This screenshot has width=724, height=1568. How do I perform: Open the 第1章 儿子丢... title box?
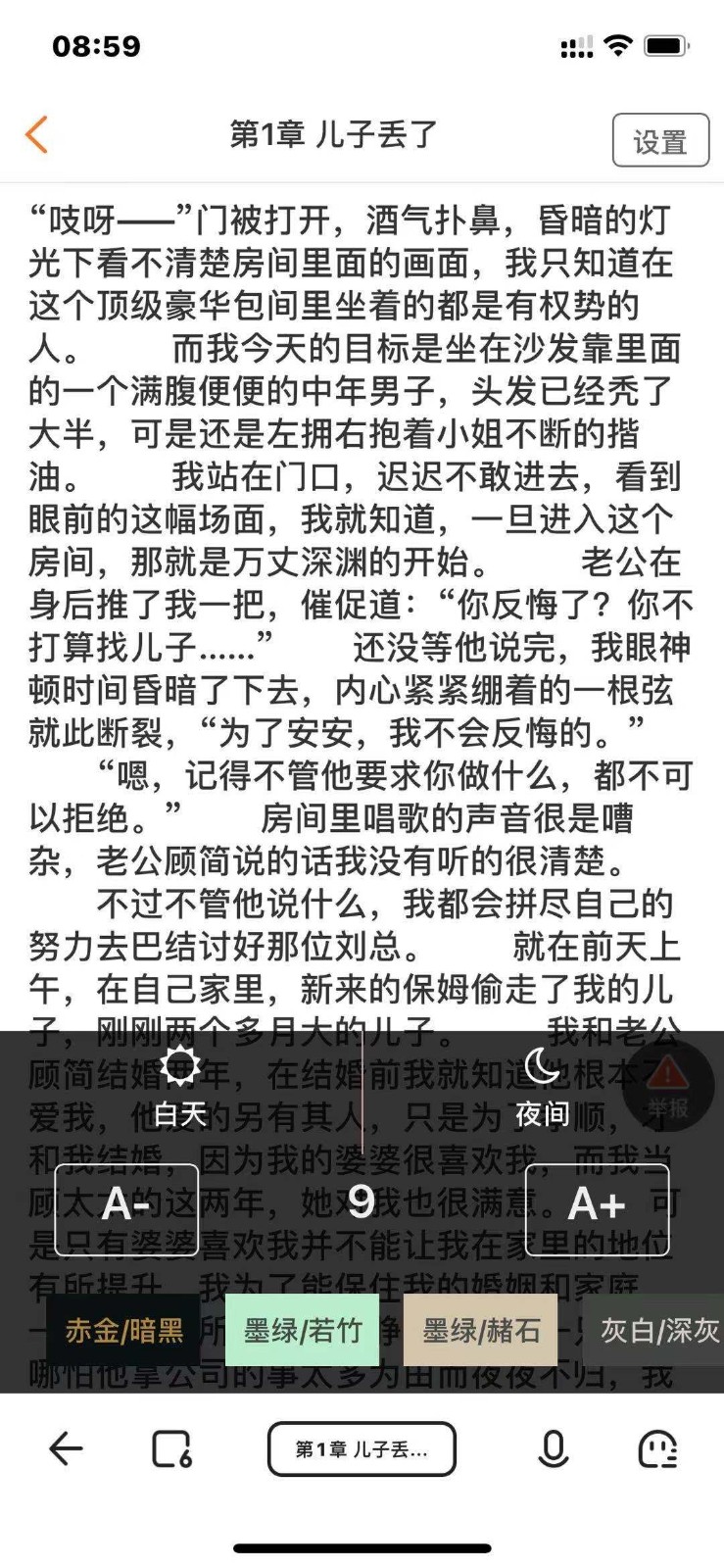(362, 1448)
